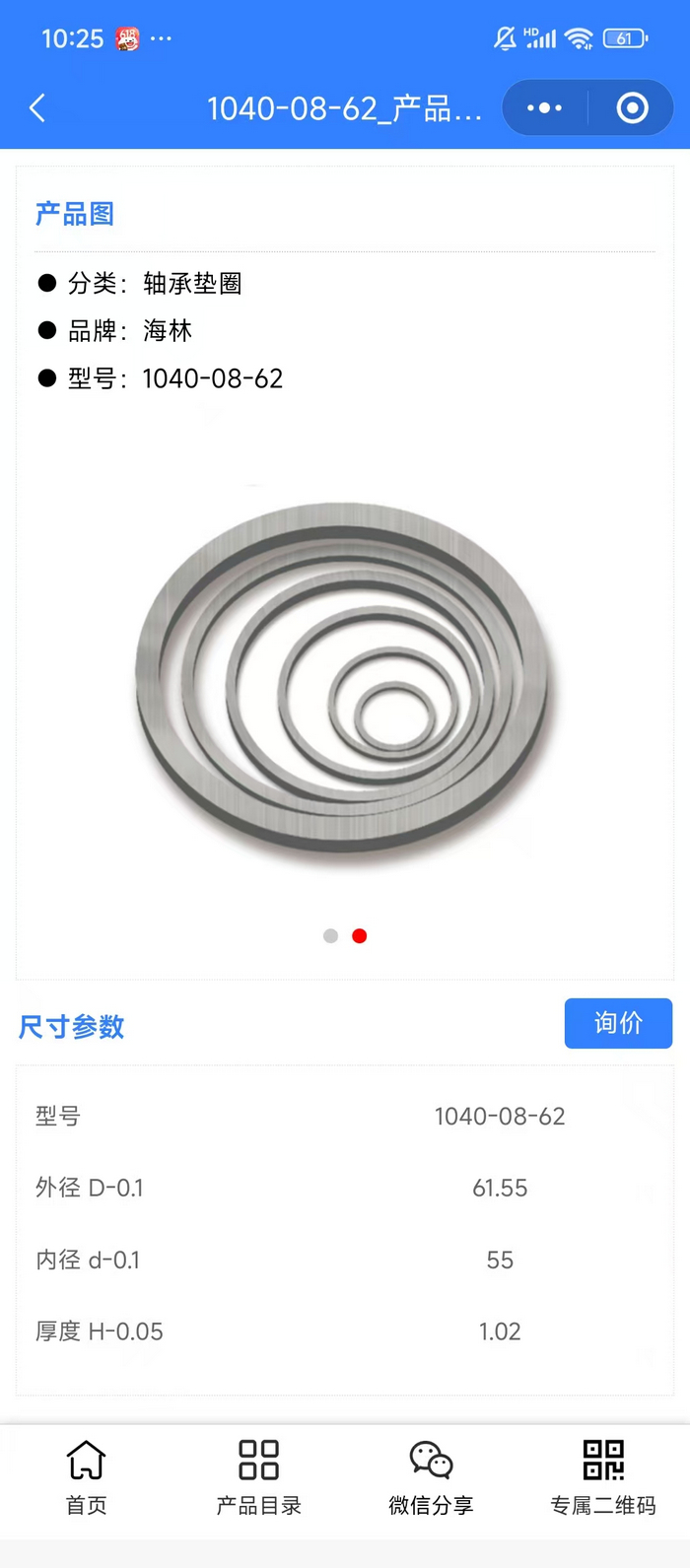Tap the 询价 inquiry button
This screenshot has width=690, height=1568.
pyautogui.click(x=618, y=1023)
